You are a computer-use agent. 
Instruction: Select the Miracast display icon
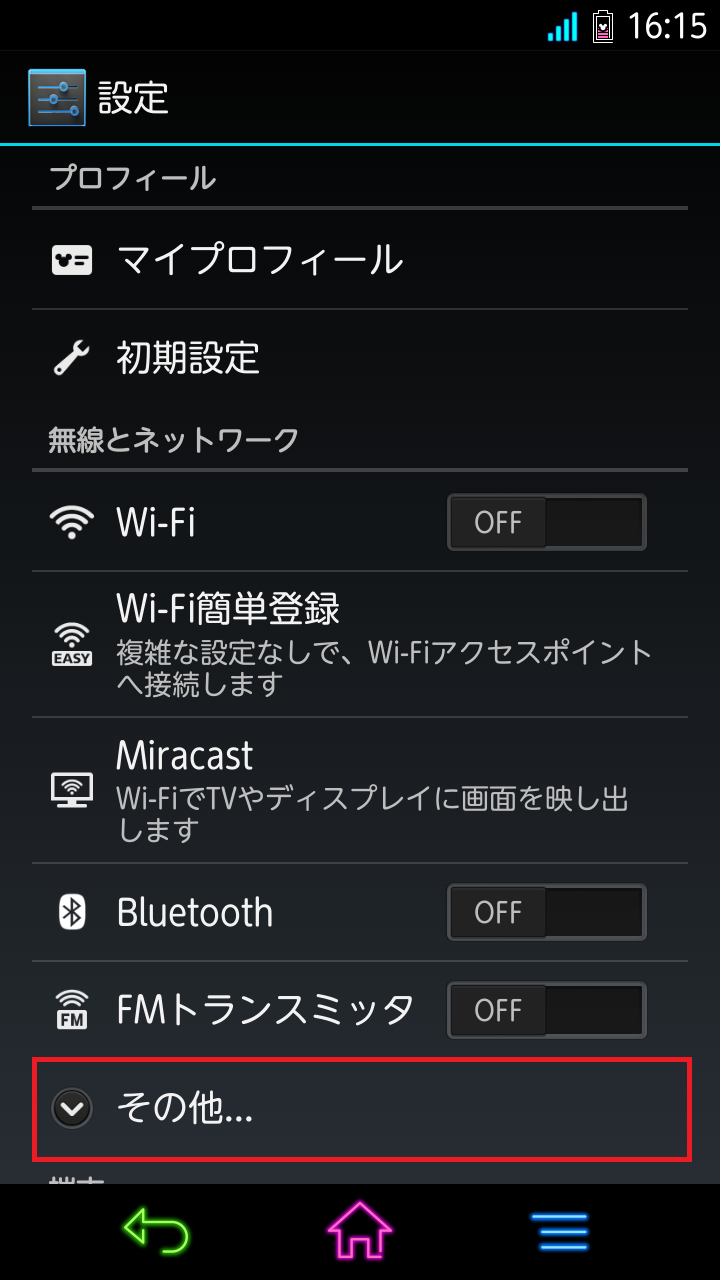[x=70, y=790]
